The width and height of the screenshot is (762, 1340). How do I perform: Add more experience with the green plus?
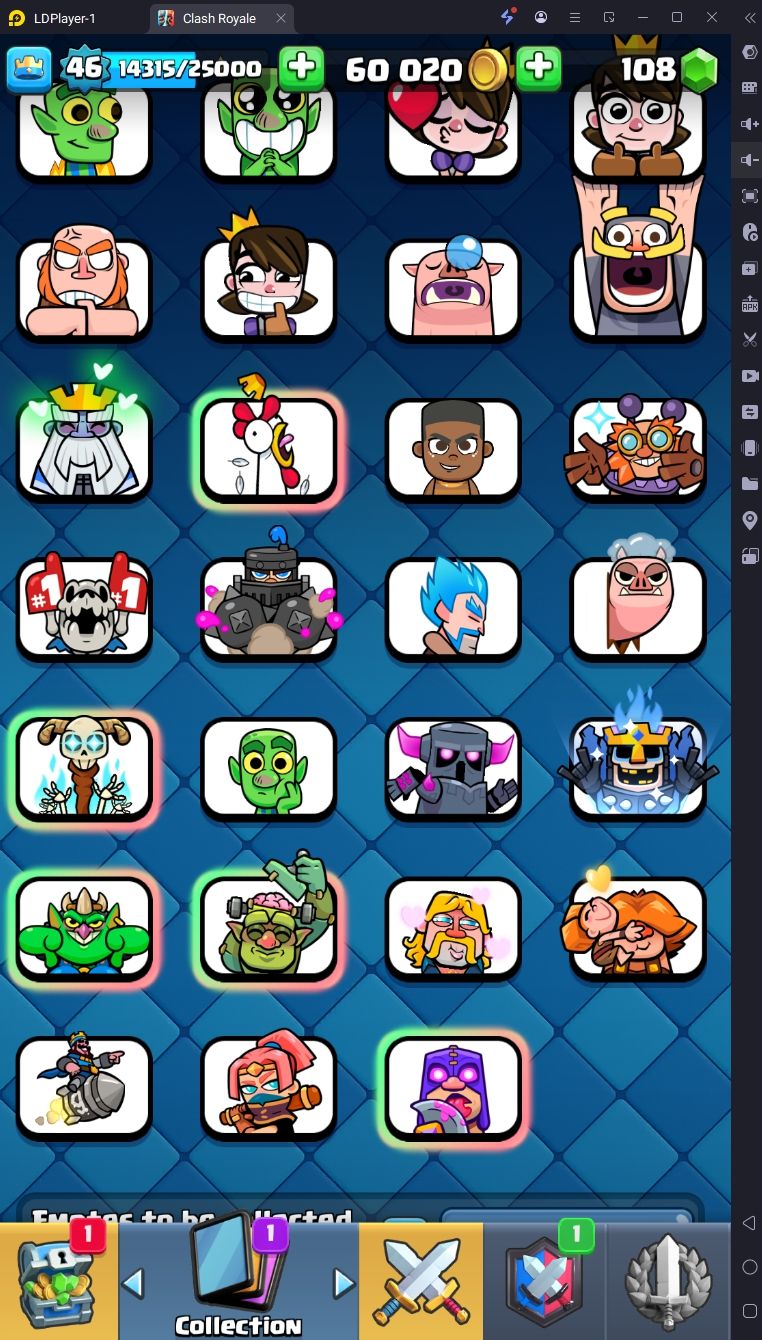(x=301, y=69)
